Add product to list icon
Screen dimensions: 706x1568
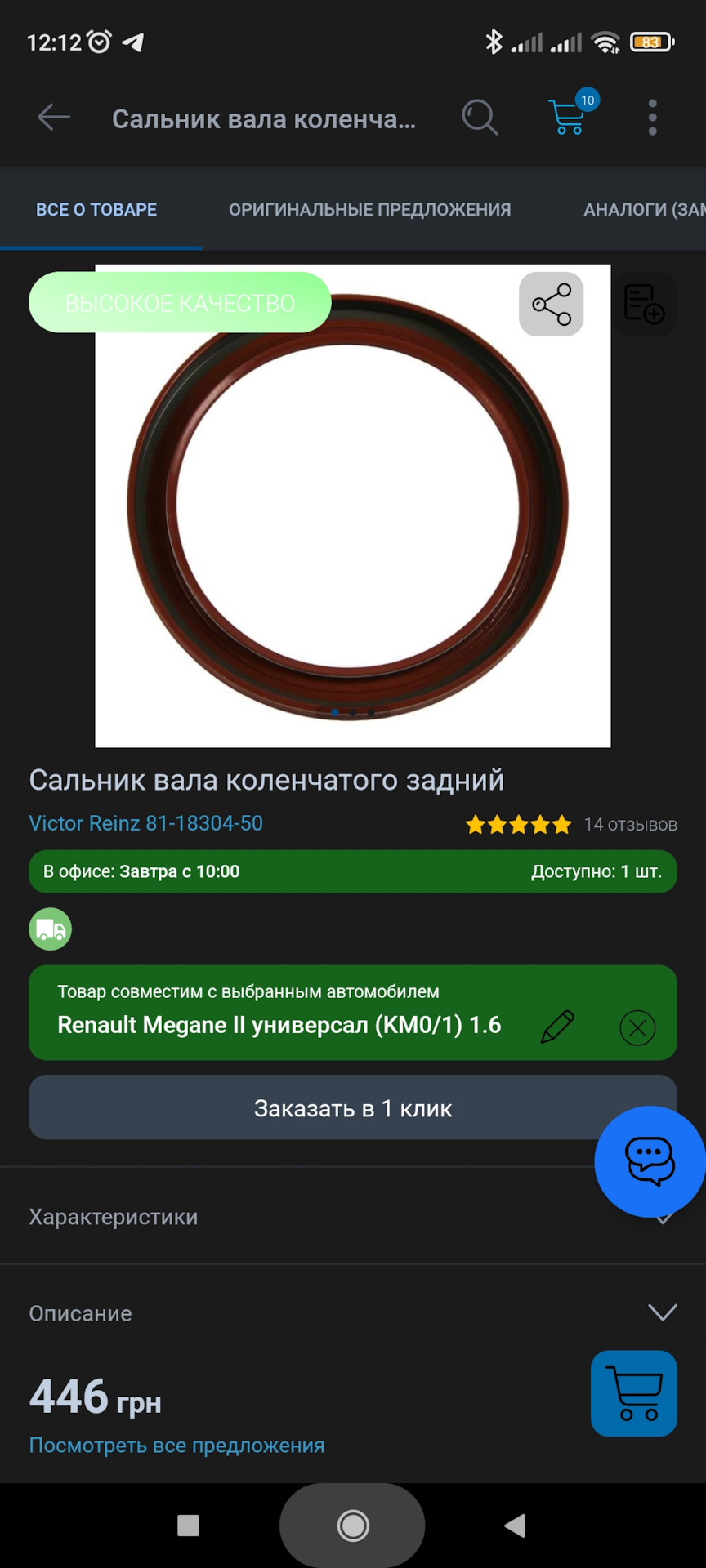coord(644,304)
